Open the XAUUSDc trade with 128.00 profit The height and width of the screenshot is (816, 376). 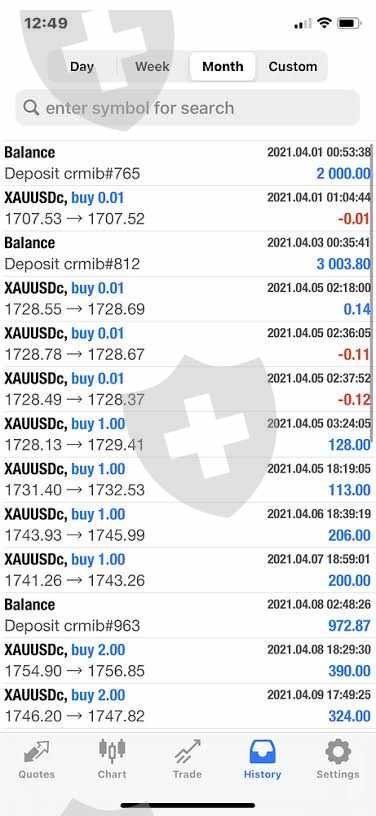[188, 435]
